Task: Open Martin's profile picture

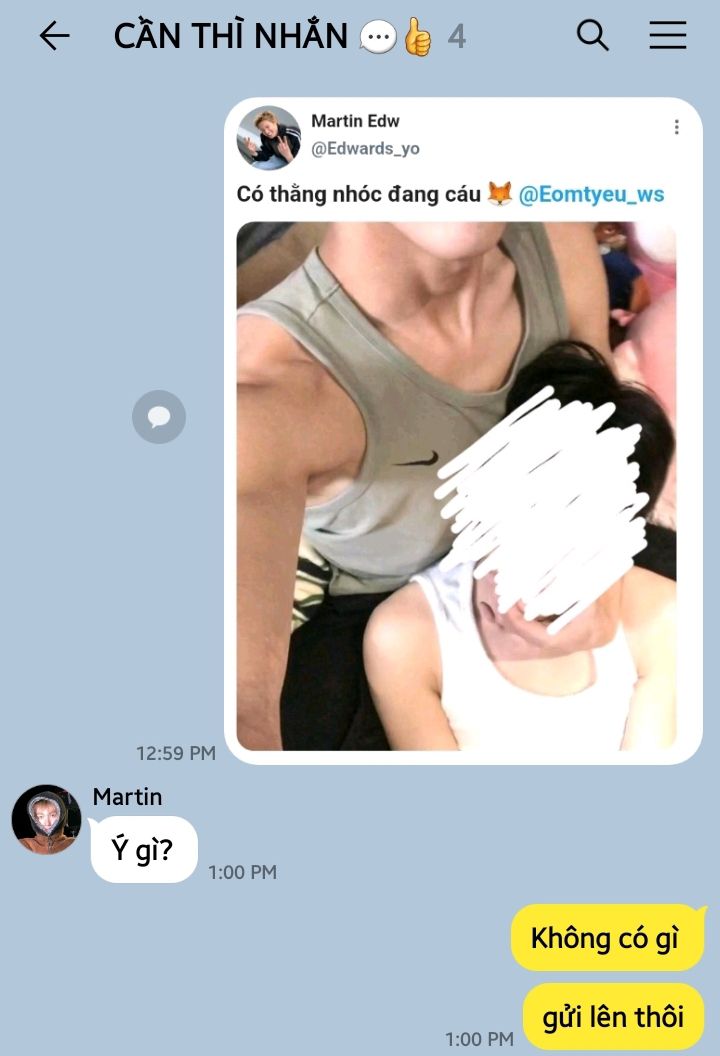Action: coord(46,819)
